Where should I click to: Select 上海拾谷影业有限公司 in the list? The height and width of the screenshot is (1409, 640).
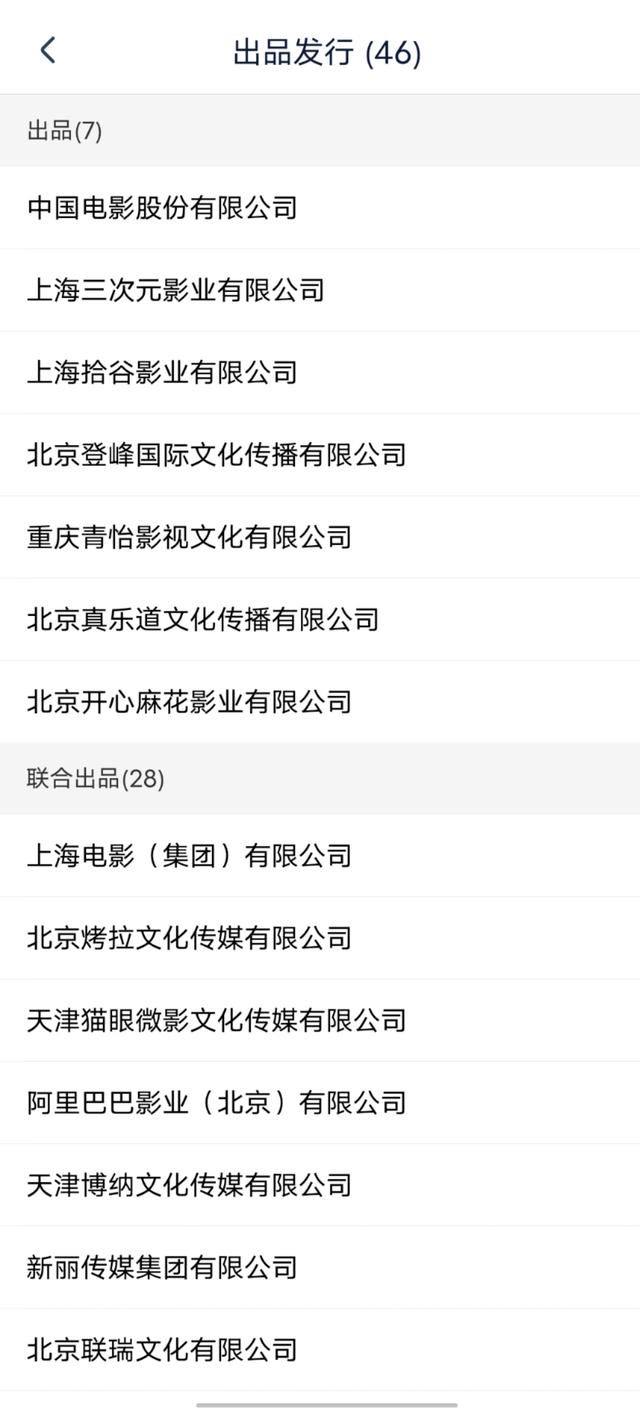pos(320,373)
